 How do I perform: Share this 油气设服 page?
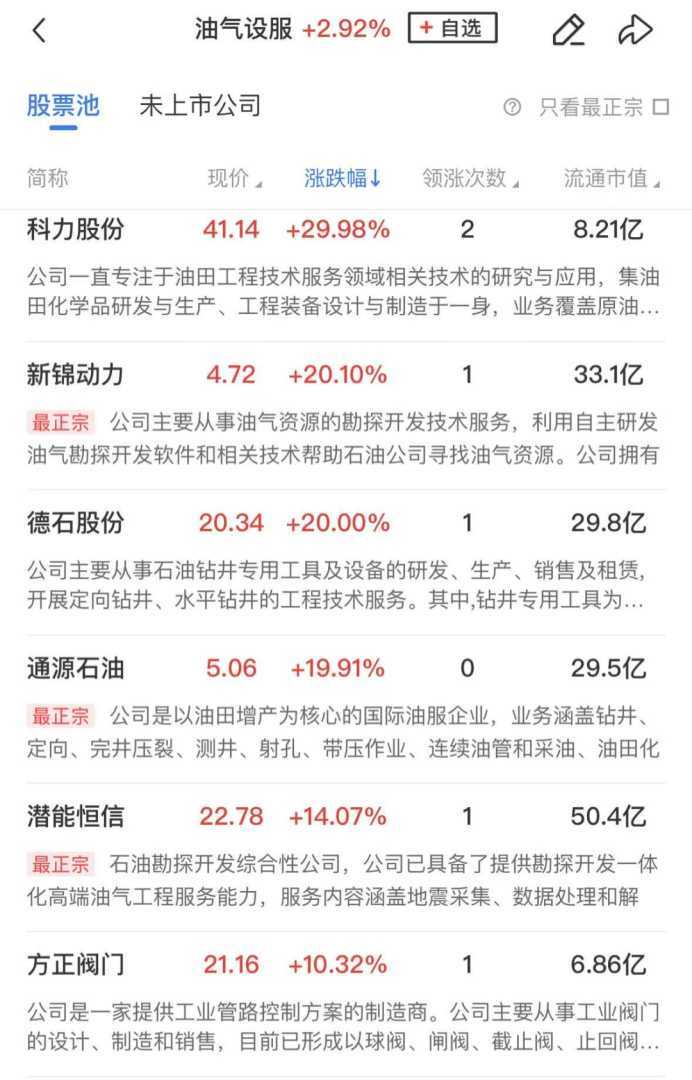pos(635,31)
